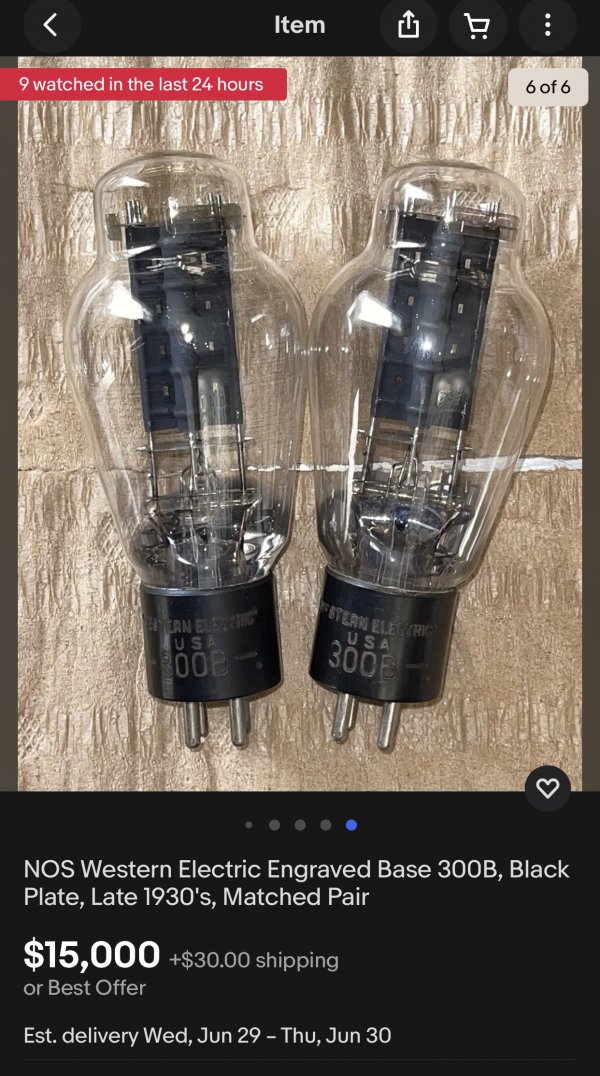600x1076 pixels.
Task: Open the 300B tubes product photo
Action: coord(300,430)
